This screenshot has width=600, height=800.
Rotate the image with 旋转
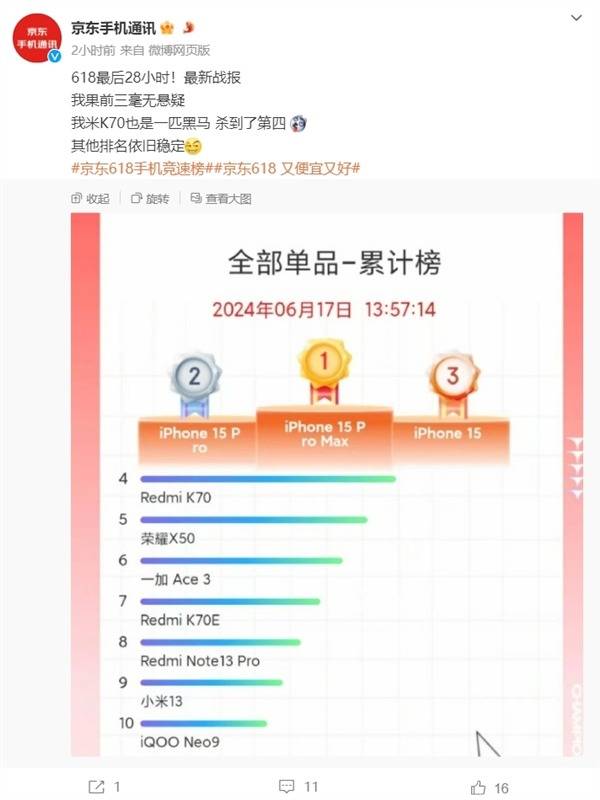[x=150, y=199]
